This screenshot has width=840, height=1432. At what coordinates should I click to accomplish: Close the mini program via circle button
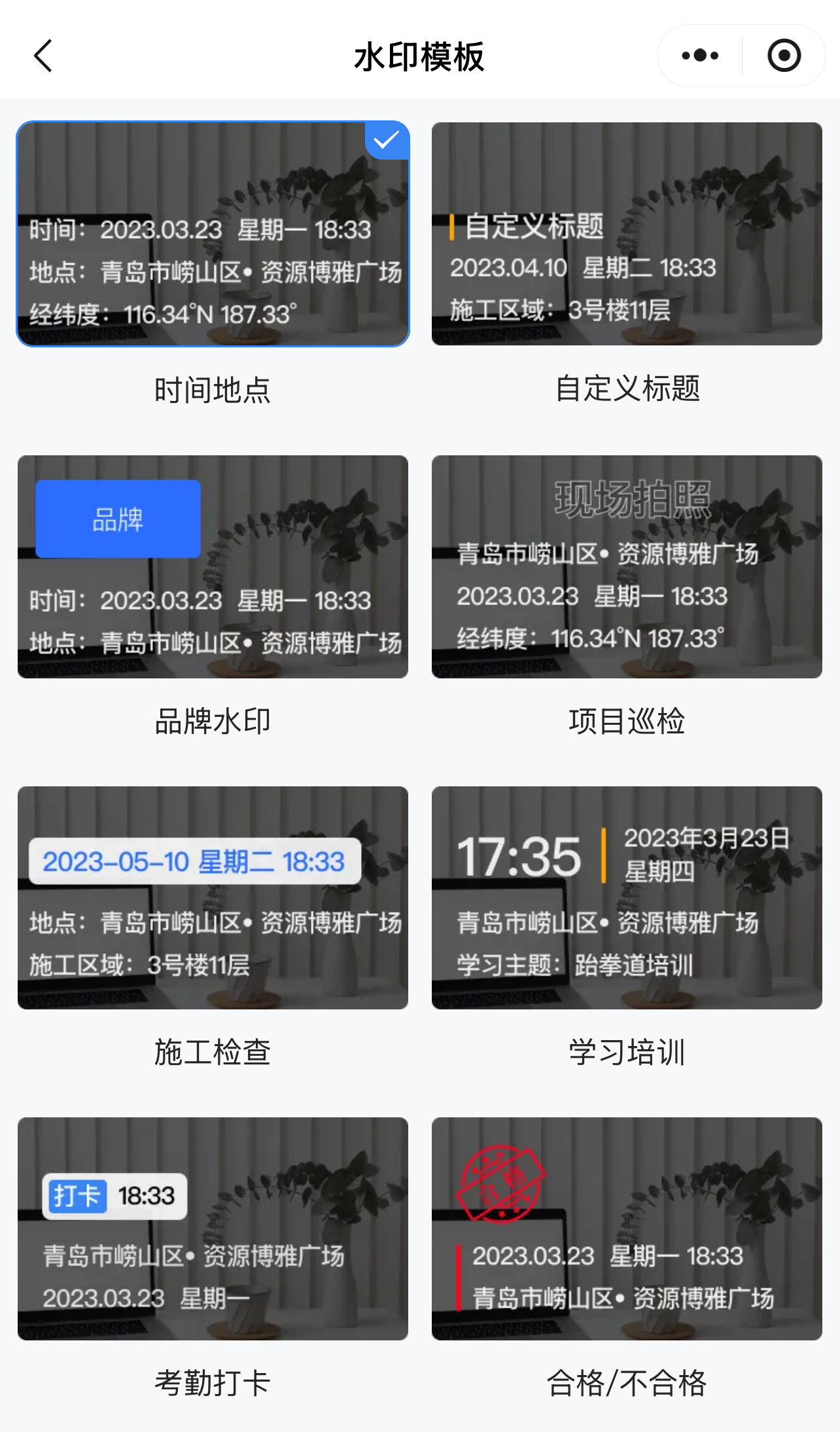tap(784, 56)
